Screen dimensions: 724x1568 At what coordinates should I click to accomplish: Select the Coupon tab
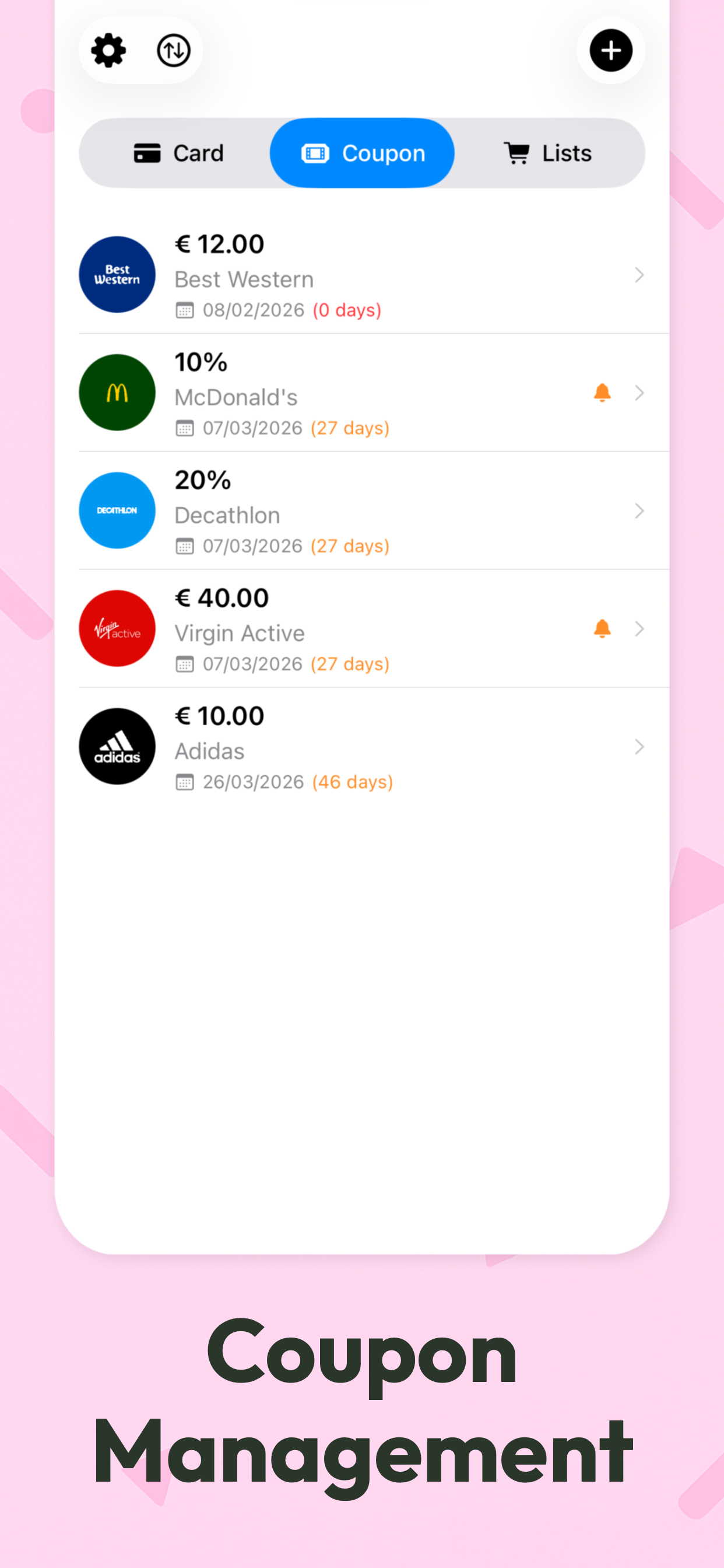[x=361, y=153]
